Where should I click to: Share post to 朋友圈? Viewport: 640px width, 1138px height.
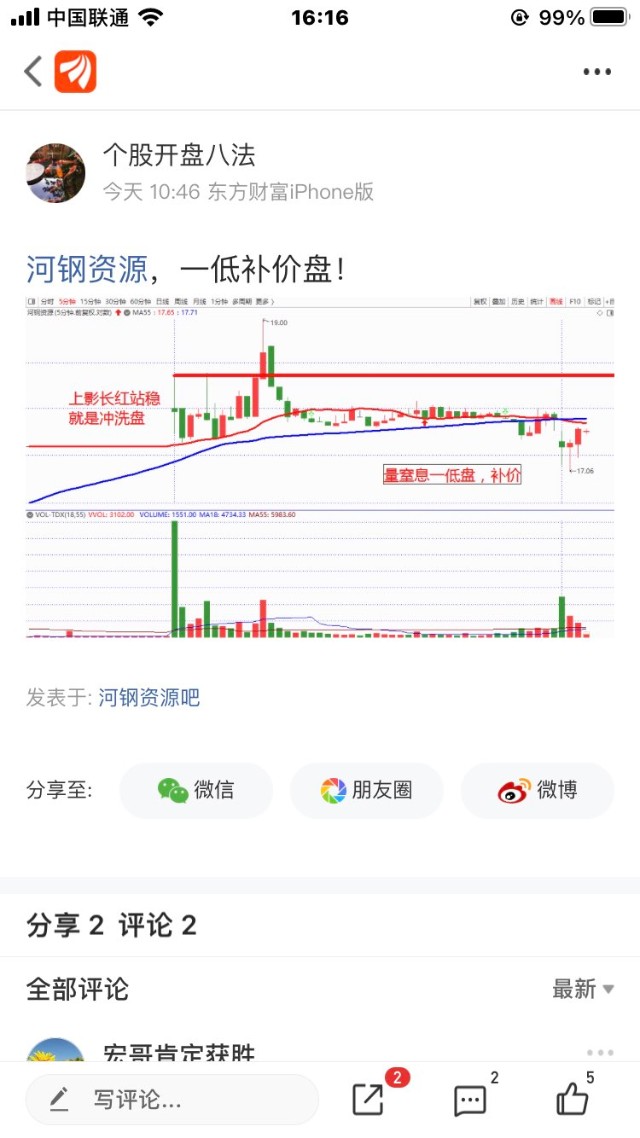coord(367,790)
